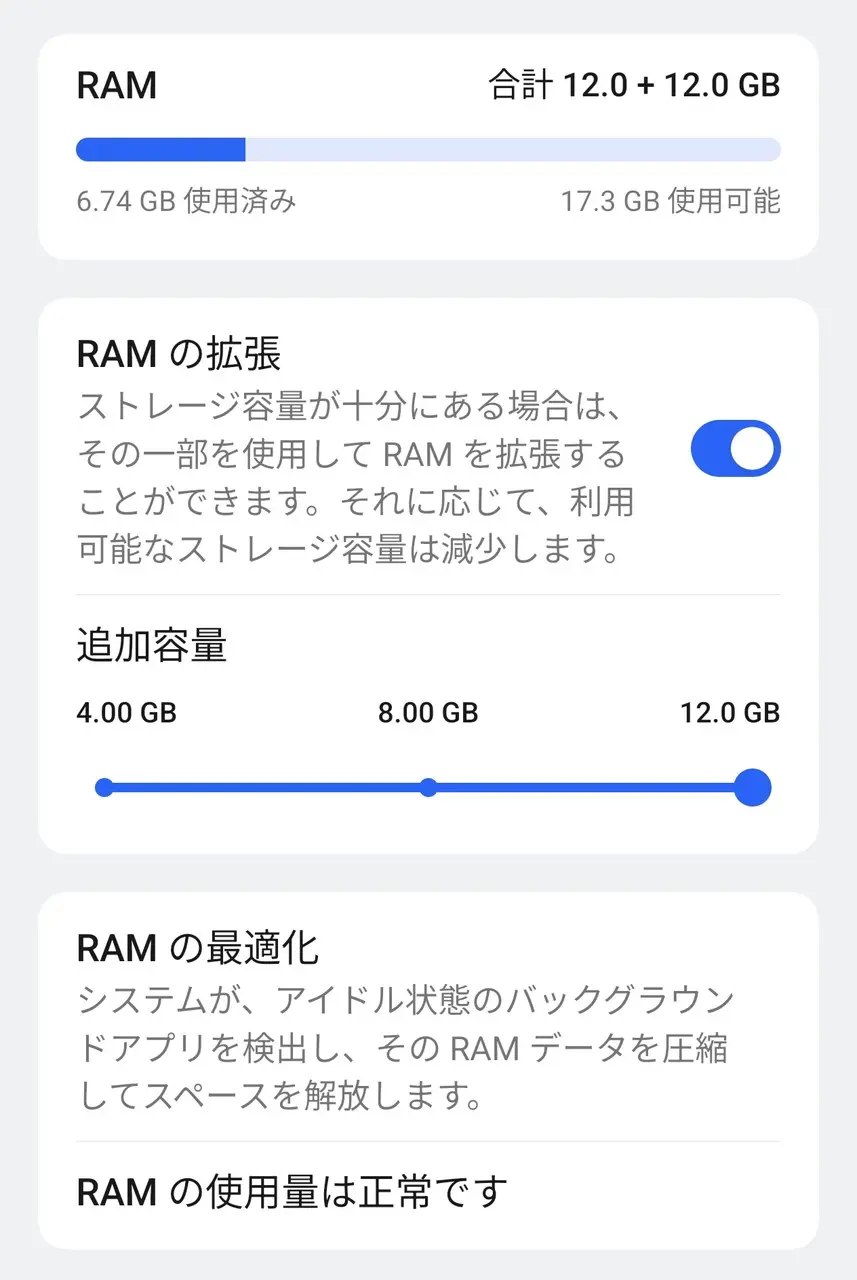Set 追加容量 slider to 4.00 GB

(104, 788)
